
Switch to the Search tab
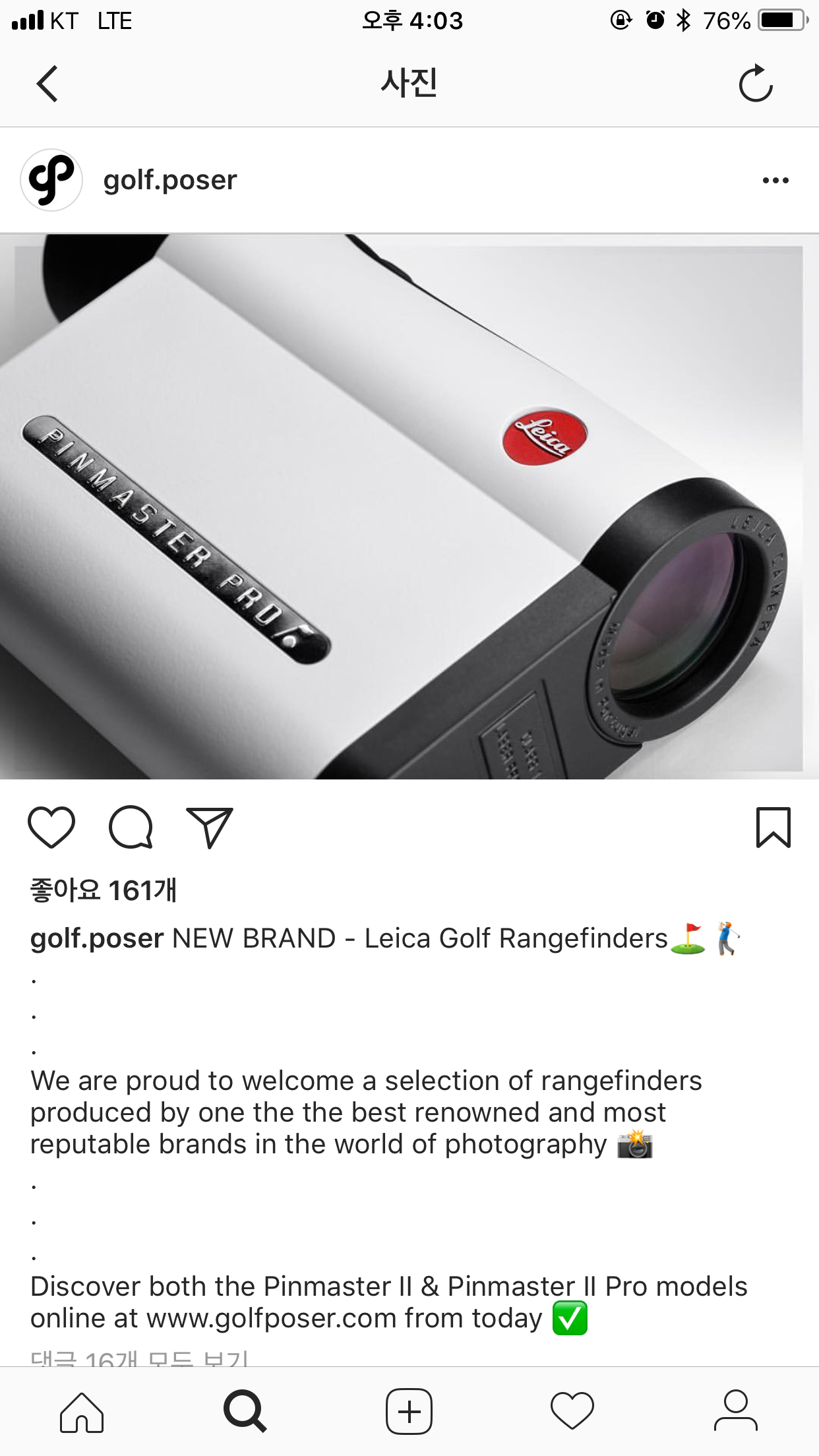(245, 1412)
